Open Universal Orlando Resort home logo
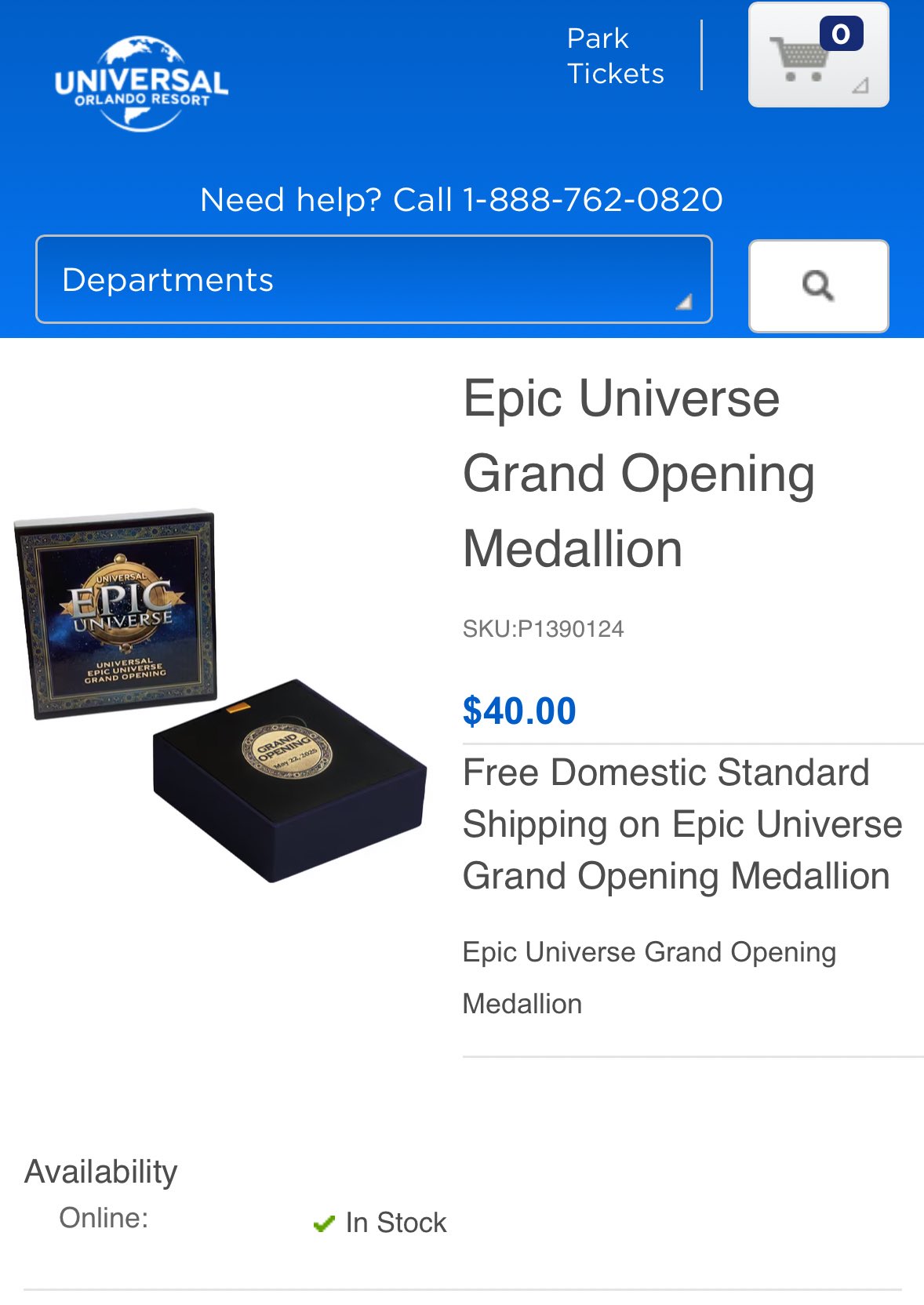The image size is (924, 1305). coord(141,84)
